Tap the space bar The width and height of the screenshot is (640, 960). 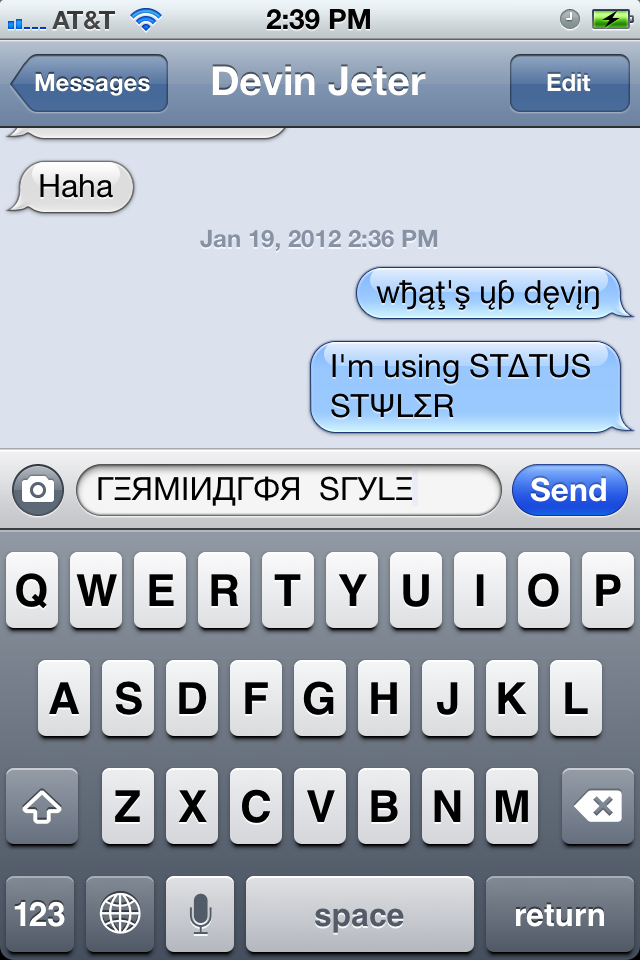(359, 914)
